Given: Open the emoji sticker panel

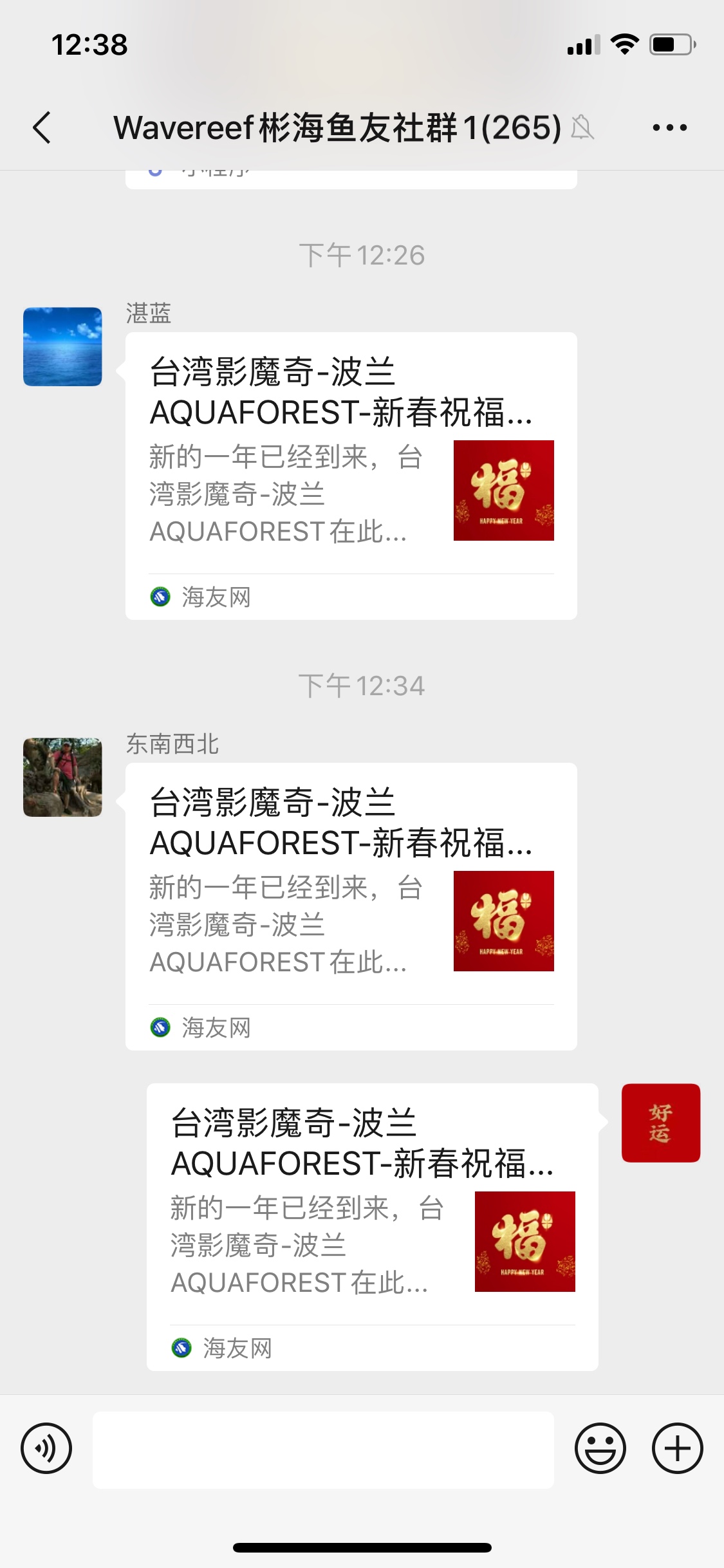Looking at the screenshot, I should click(600, 1448).
